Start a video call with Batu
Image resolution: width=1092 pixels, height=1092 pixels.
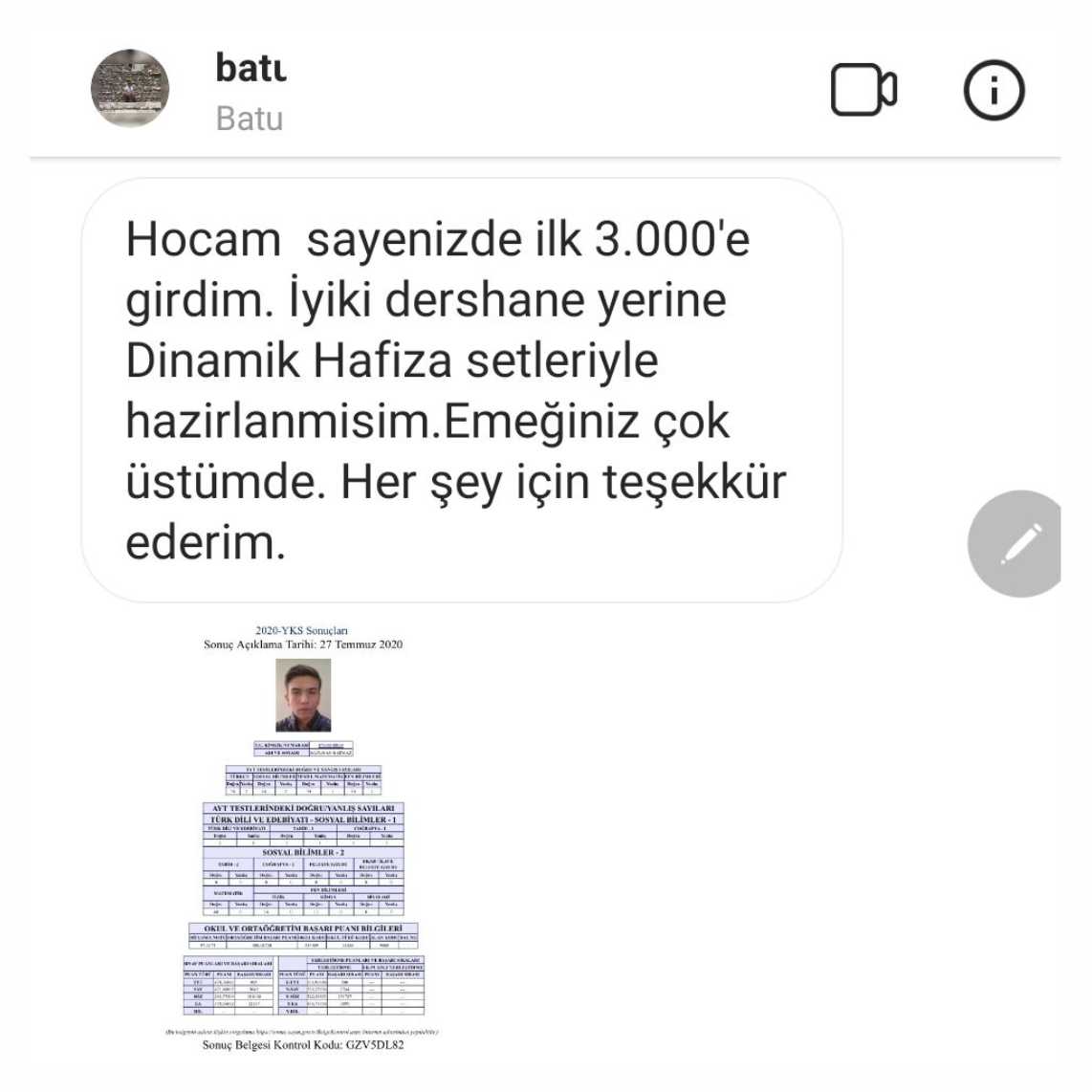(x=863, y=90)
